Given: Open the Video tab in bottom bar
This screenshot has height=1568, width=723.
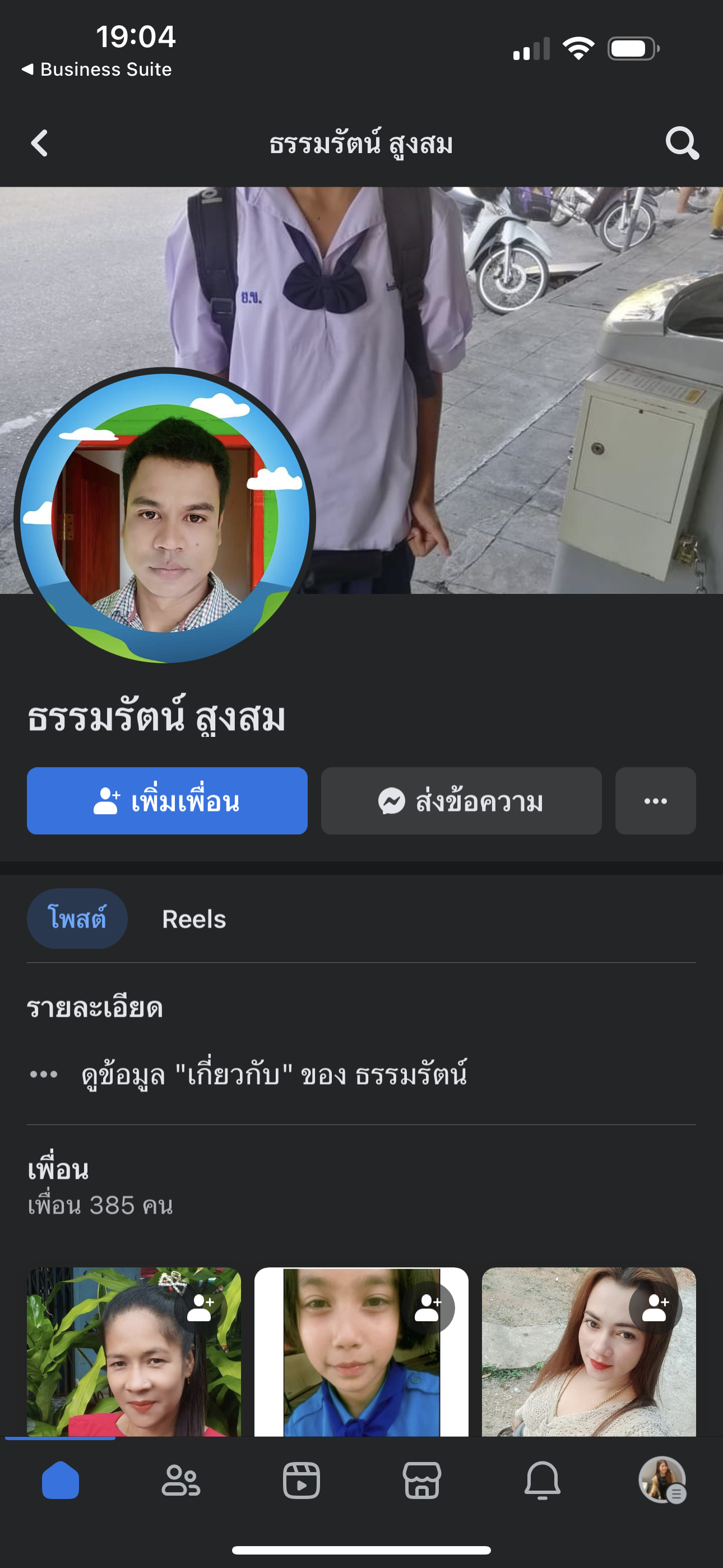Looking at the screenshot, I should click(302, 1480).
